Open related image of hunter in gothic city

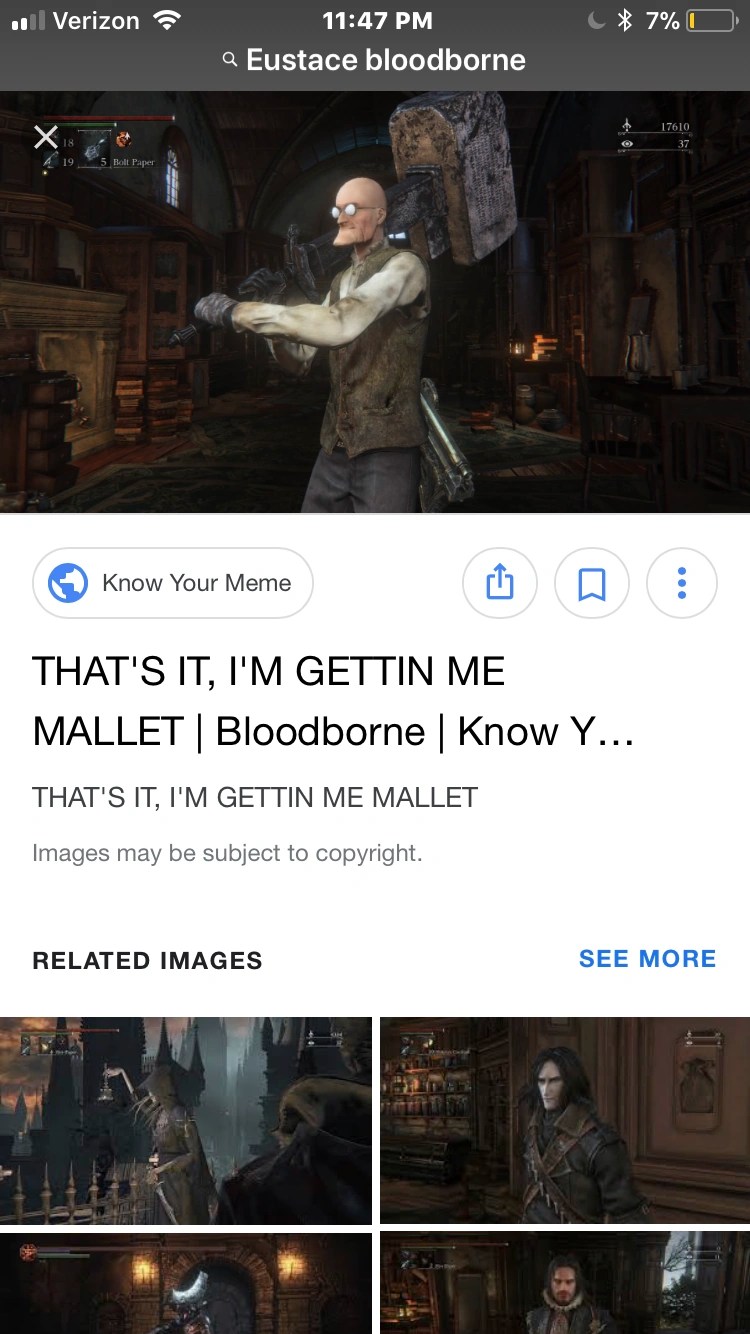point(186,1120)
